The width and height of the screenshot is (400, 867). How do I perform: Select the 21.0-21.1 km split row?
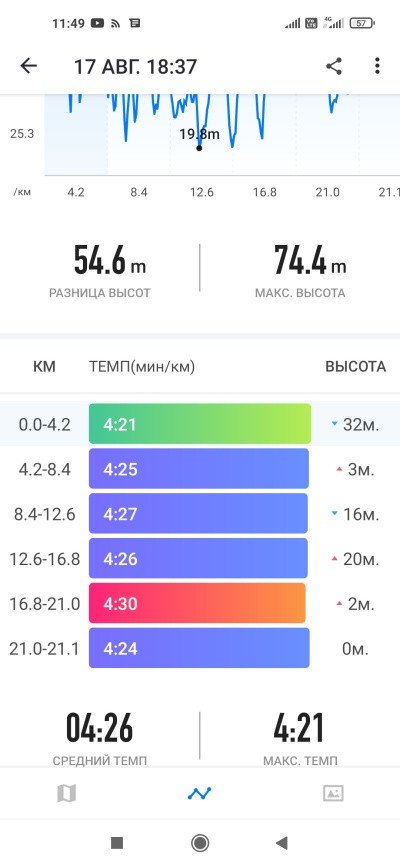(200, 648)
